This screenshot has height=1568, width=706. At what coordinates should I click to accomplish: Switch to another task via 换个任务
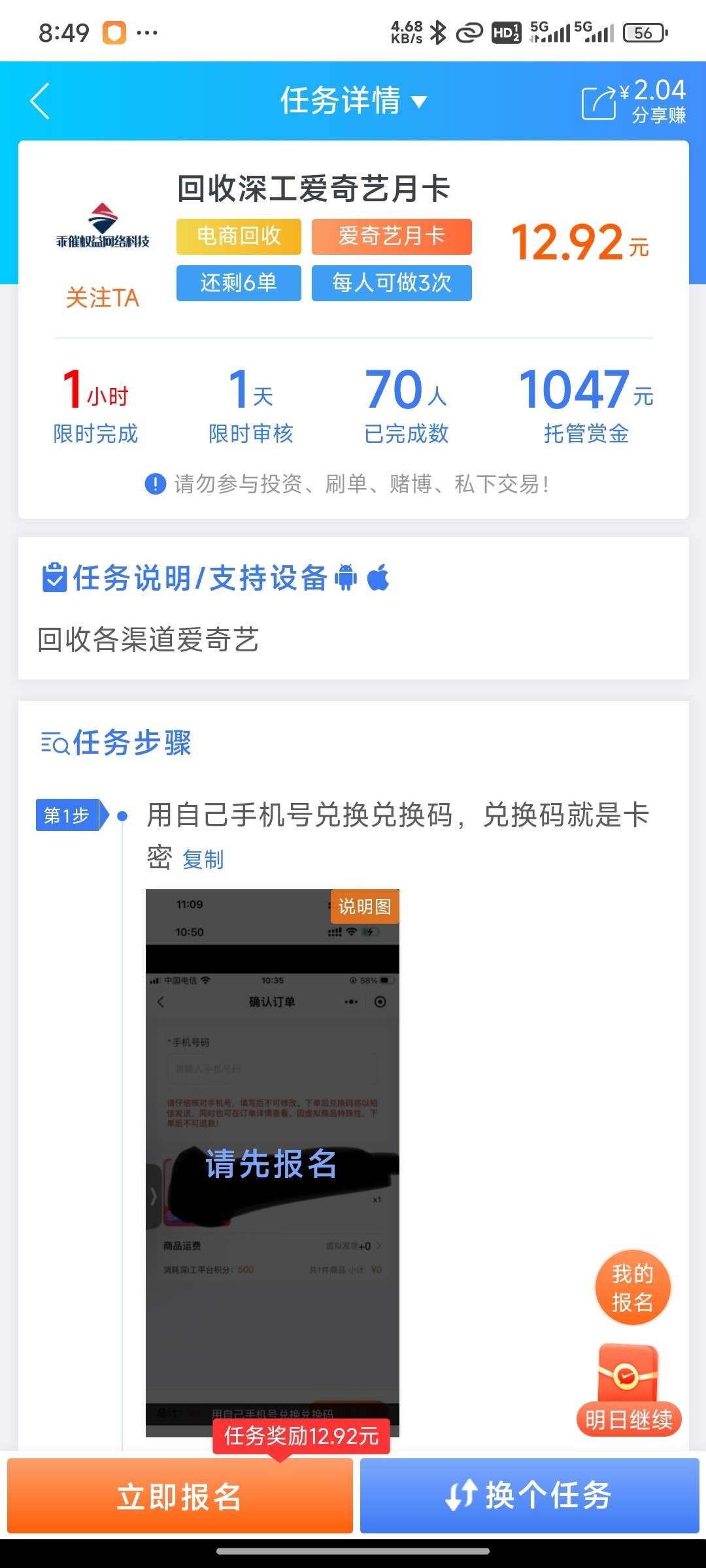point(529,1496)
